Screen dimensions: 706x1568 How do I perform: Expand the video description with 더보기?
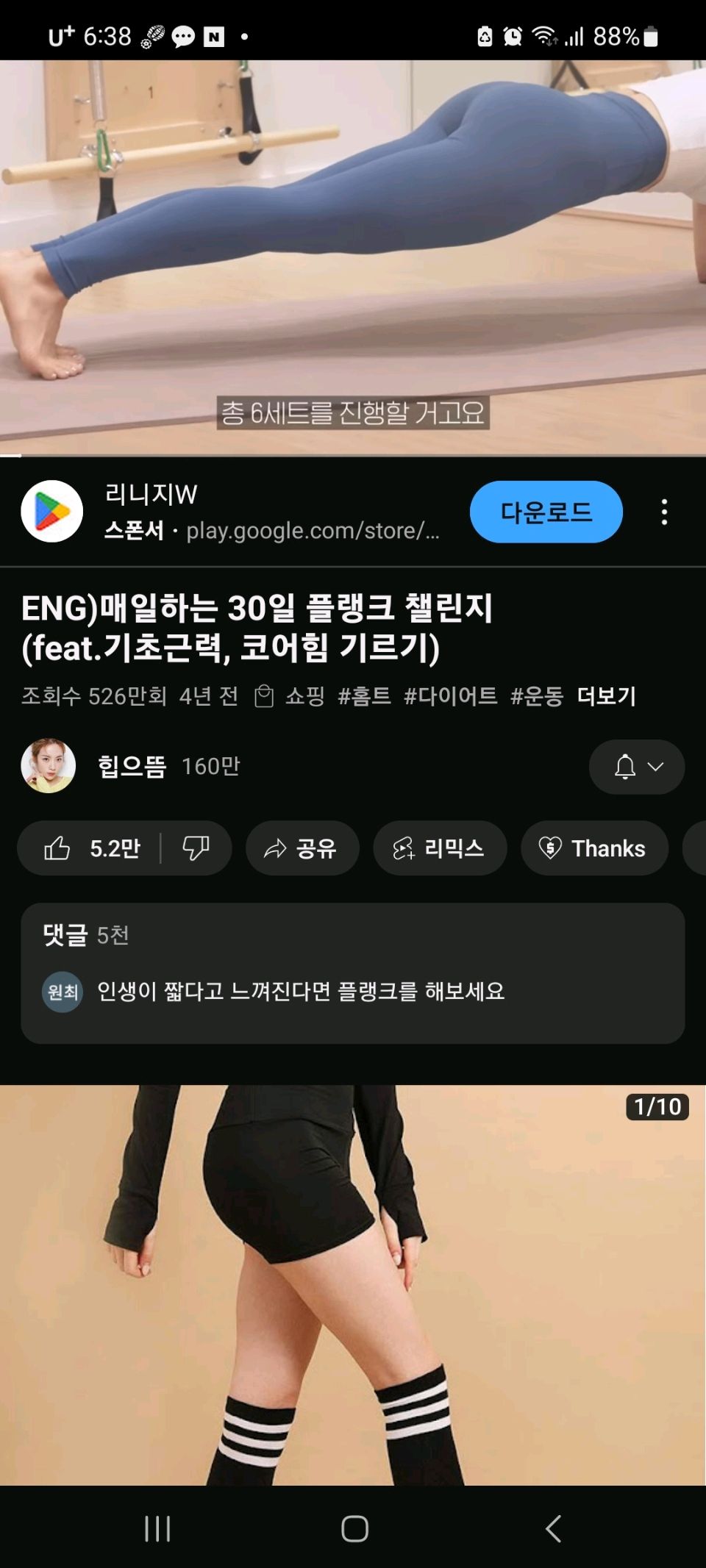[606, 695]
